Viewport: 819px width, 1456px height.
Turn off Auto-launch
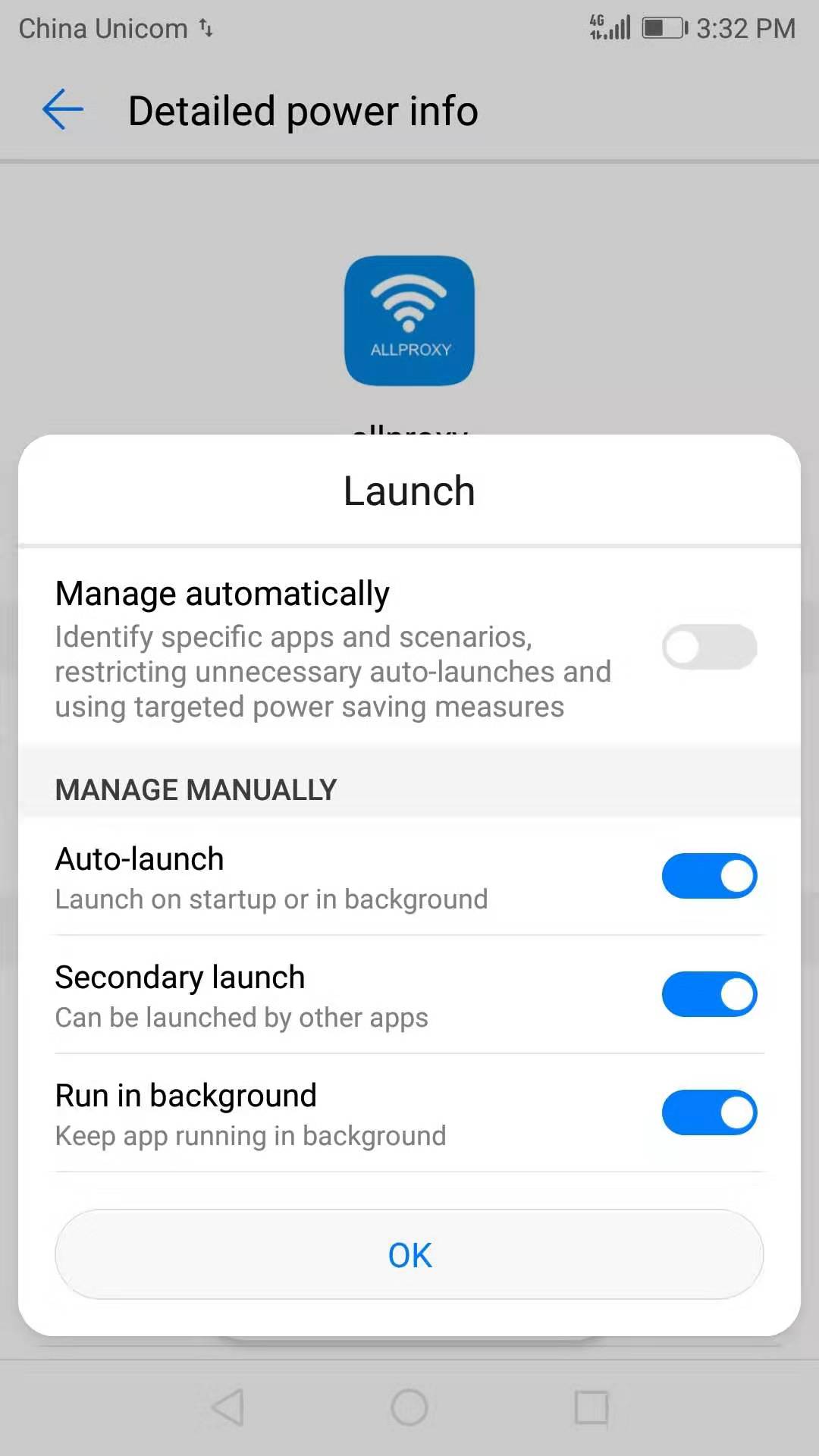(x=709, y=876)
